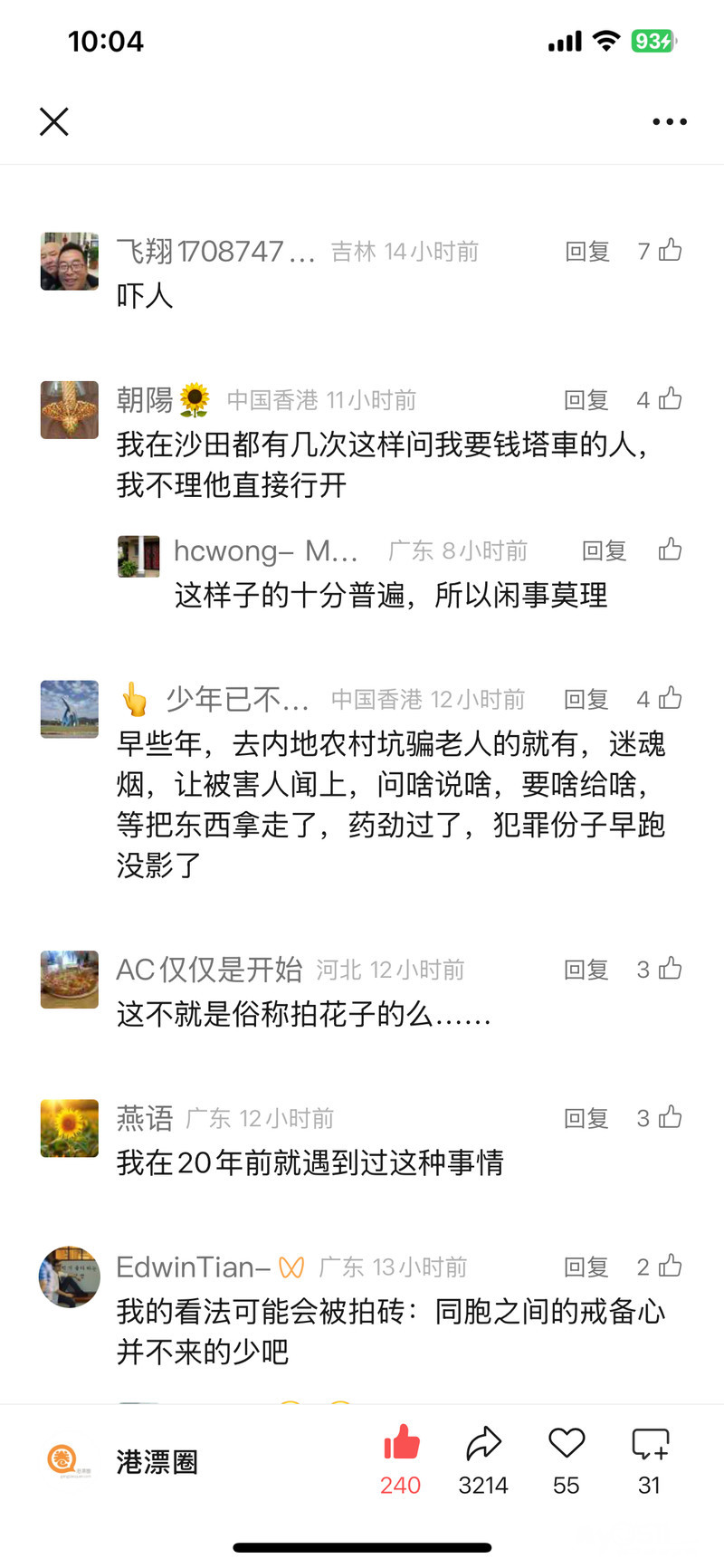Like 飞翔1708747's comment
724x1568 pixels.
point(670,250)
